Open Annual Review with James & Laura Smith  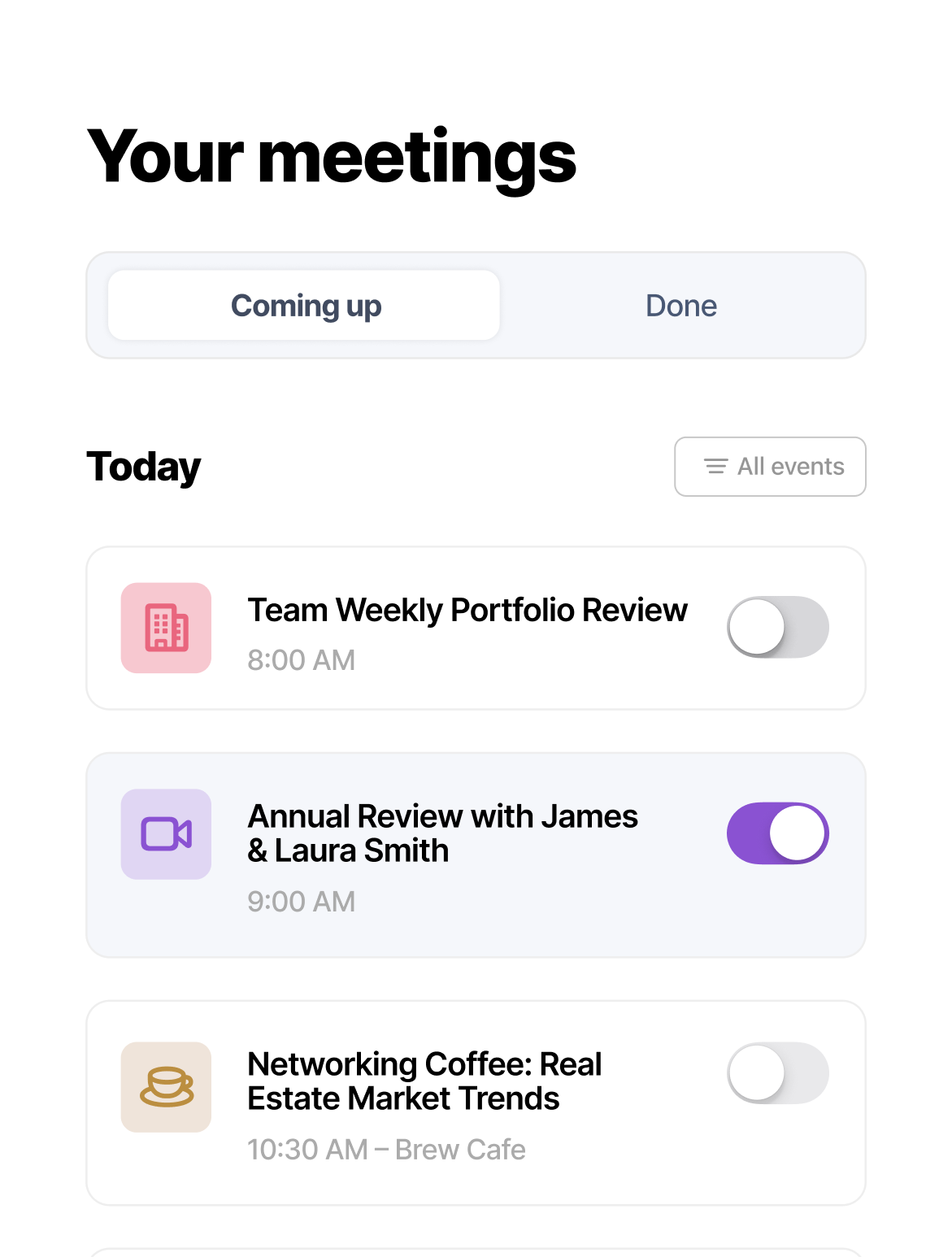pos(442,834)
